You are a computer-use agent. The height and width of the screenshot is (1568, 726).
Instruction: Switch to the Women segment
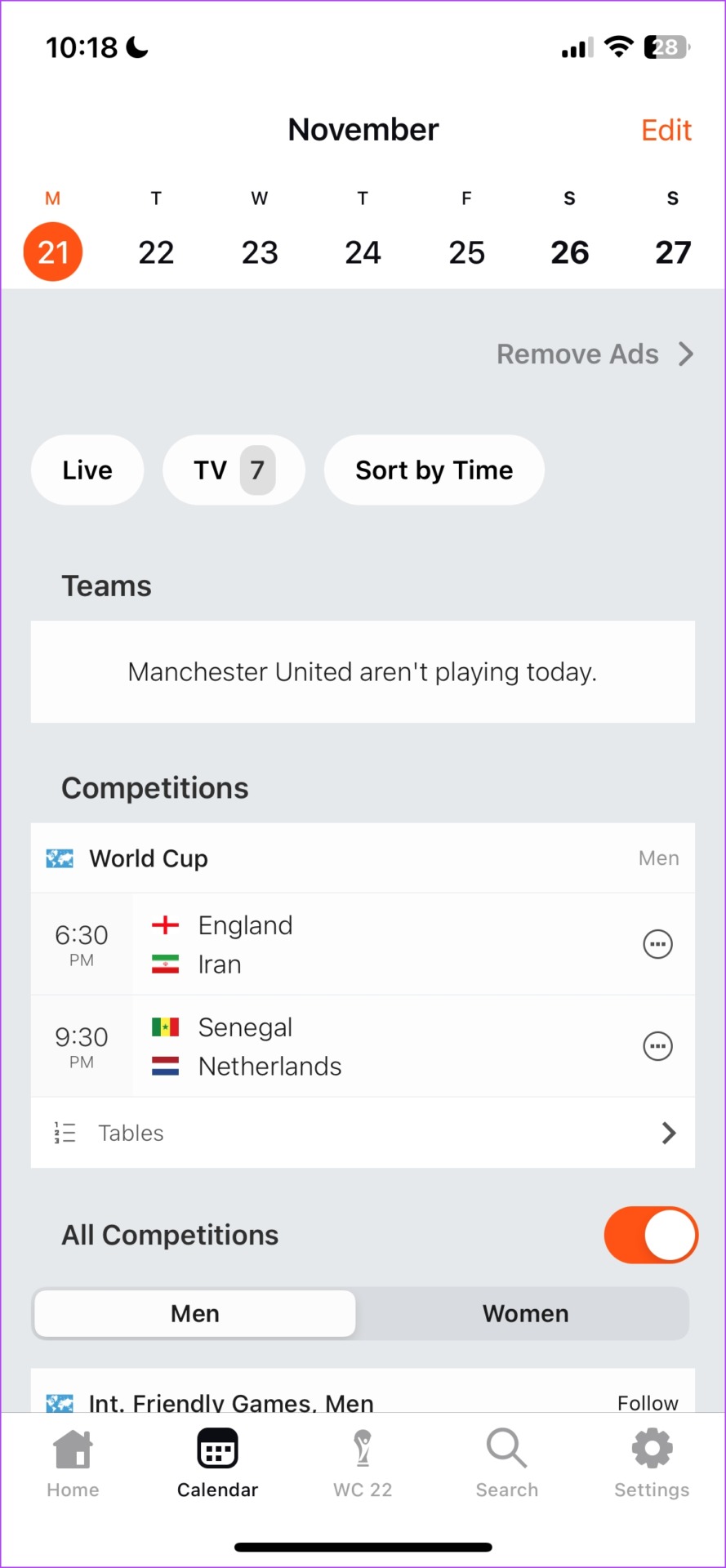(525, 1313)
